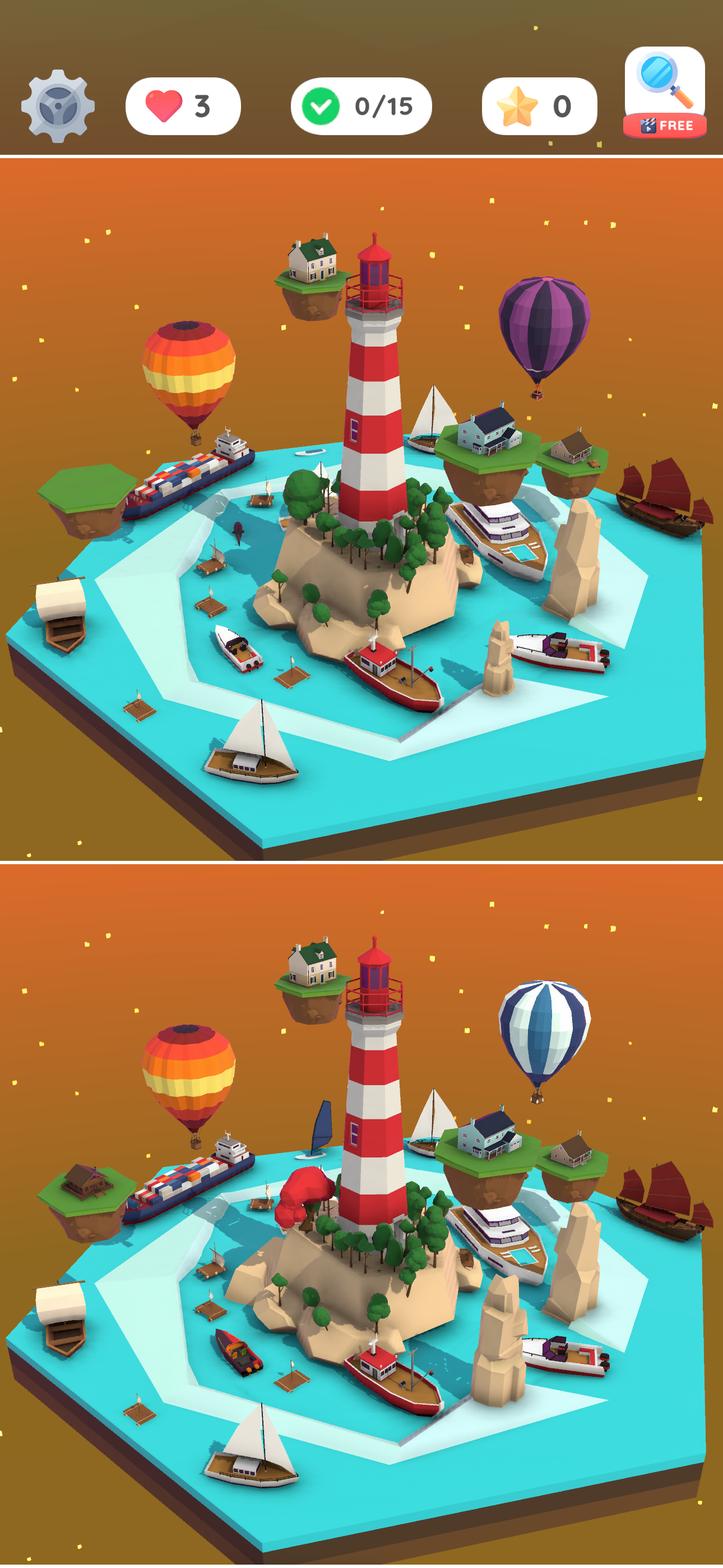
Task: Click the floating house island at top
Action: pyautogui.click(x=313, y=262)
